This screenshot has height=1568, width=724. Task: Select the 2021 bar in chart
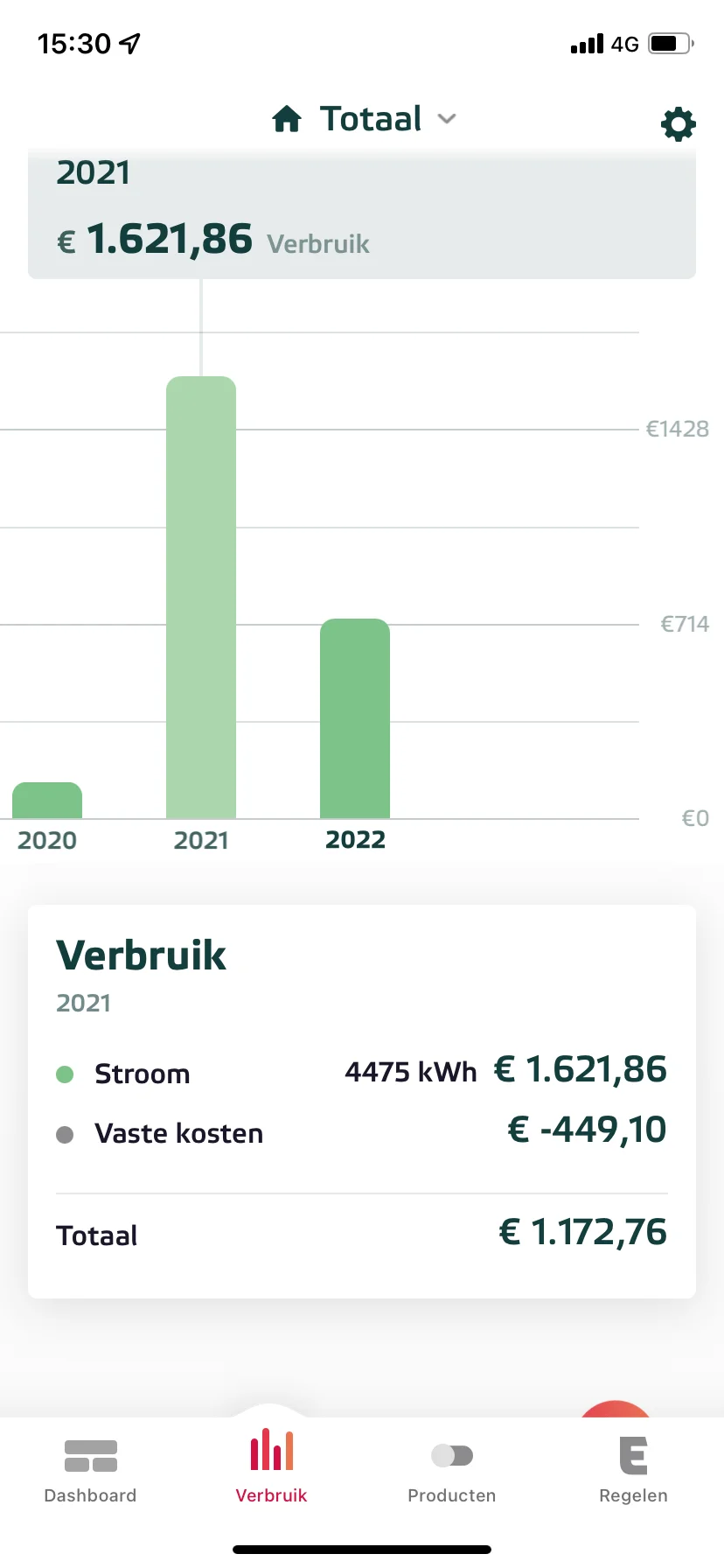tap(201, 597)
